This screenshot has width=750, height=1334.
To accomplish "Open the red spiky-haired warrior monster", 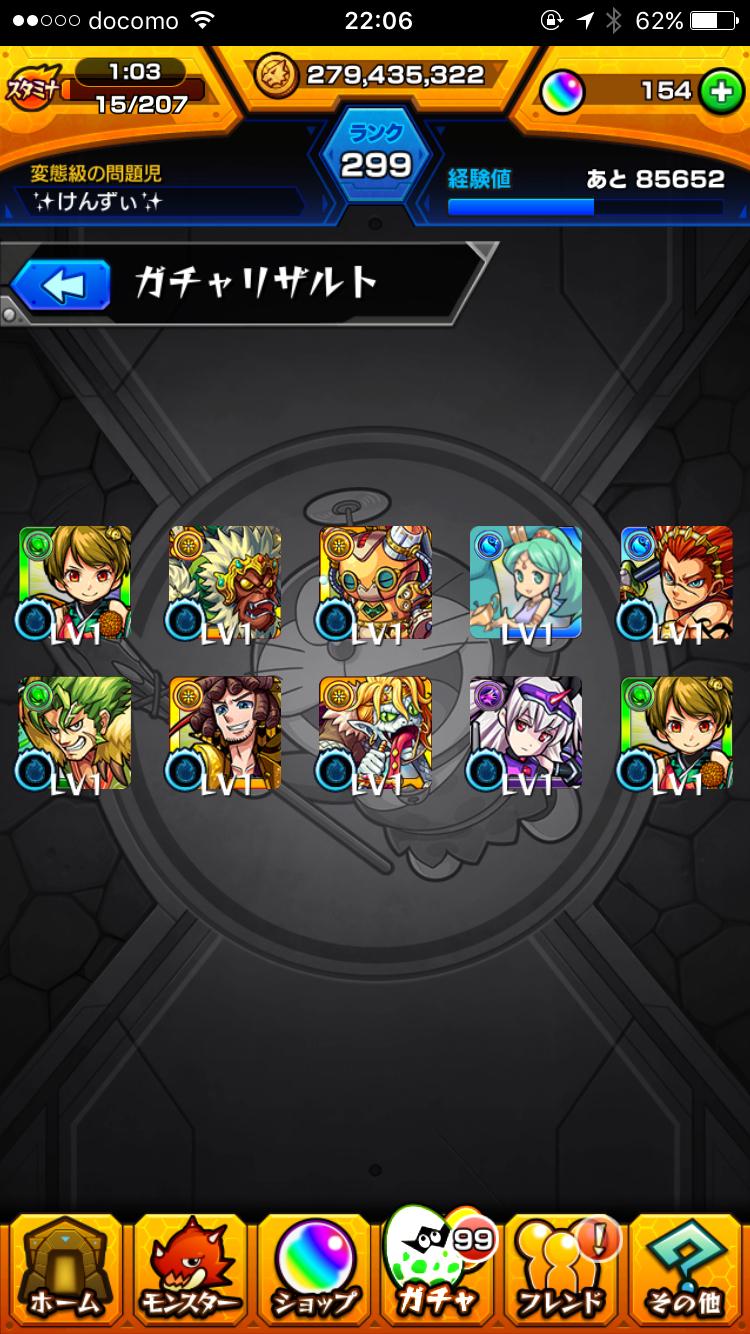I will [676, 583].
